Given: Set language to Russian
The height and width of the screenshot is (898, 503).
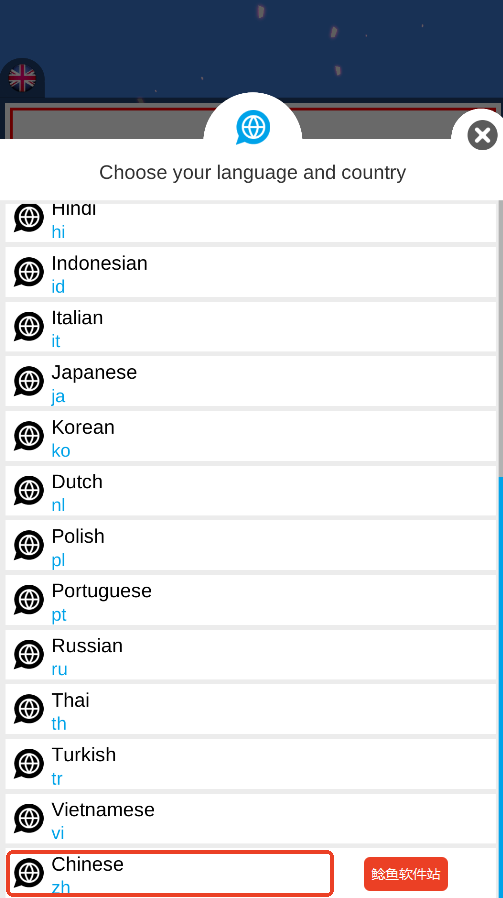Looking at the screenshot, I should [x=250, y=655].
